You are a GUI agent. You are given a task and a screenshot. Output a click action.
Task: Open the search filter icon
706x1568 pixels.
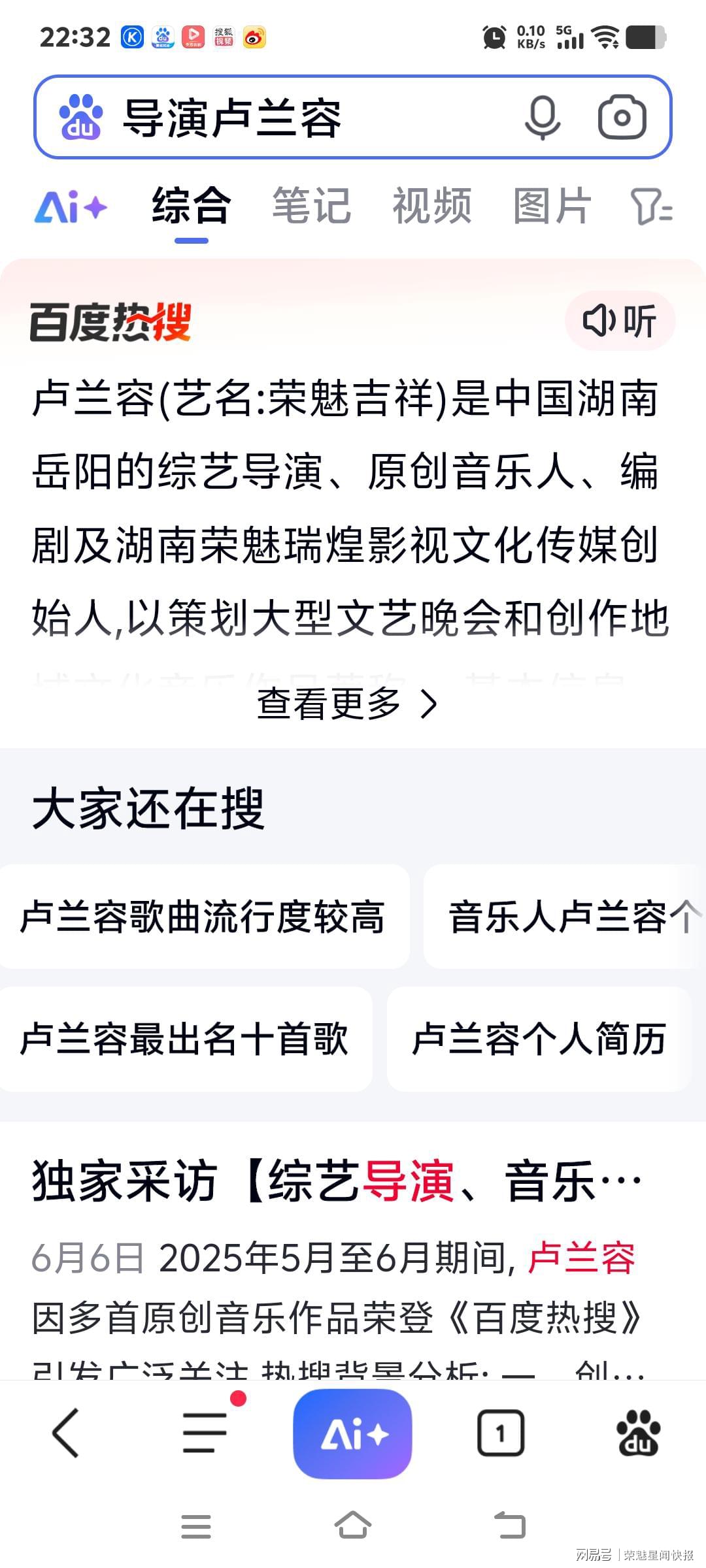651,208
